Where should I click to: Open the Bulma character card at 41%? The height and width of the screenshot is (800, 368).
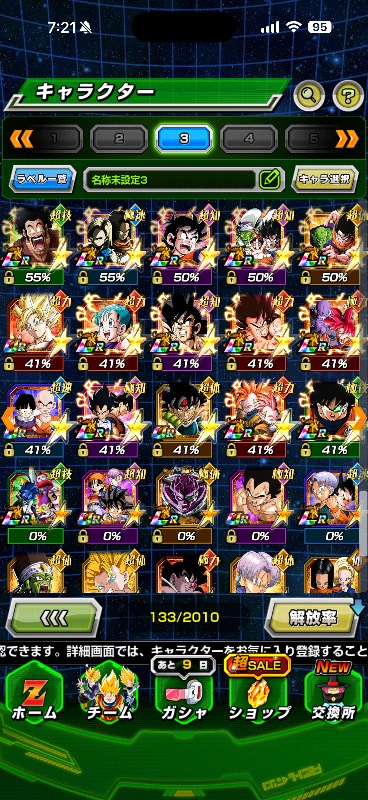pos(110,332)
